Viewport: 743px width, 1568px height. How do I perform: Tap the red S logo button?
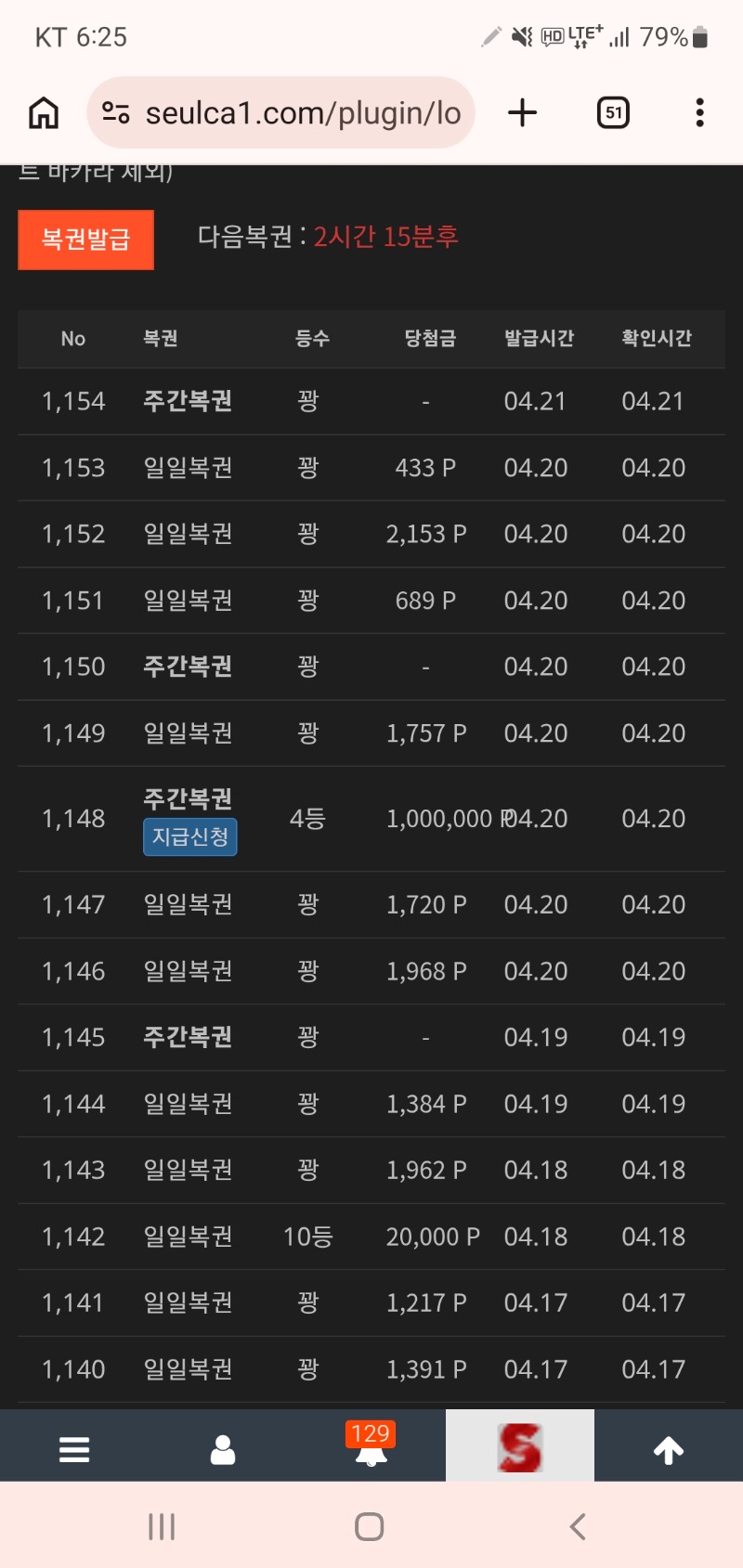[x=519, y=1446]
